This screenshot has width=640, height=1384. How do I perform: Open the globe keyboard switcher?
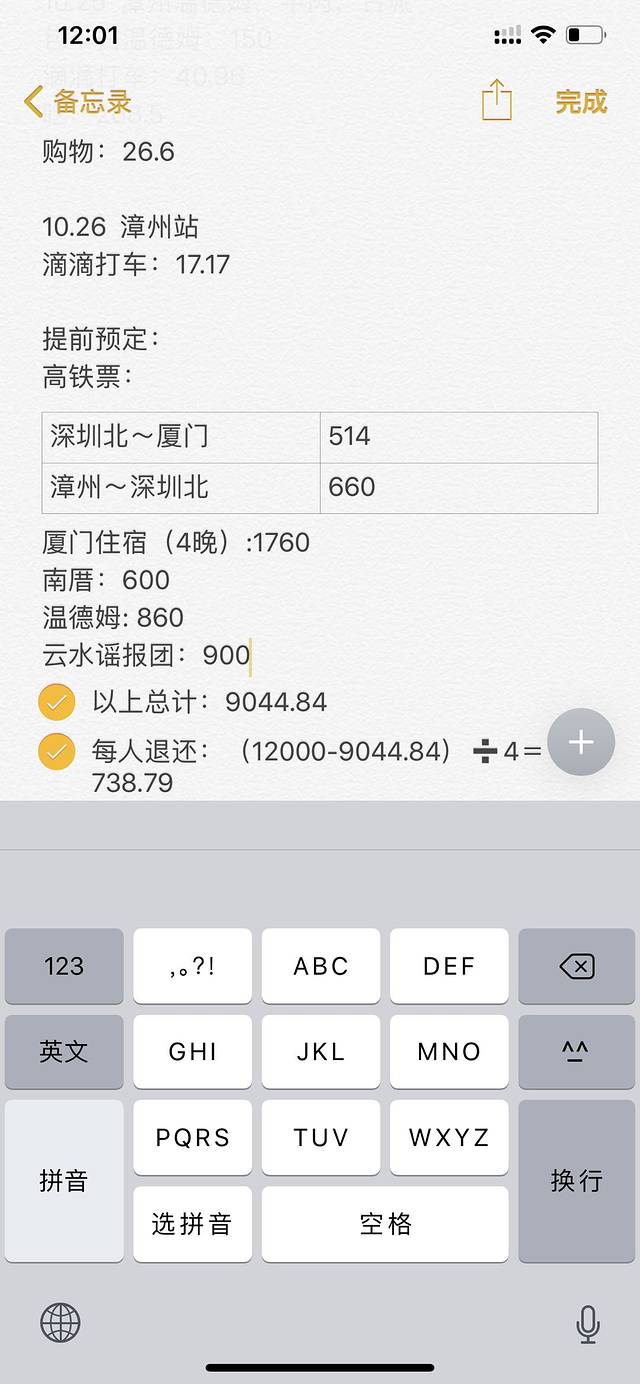(60, 1323)
